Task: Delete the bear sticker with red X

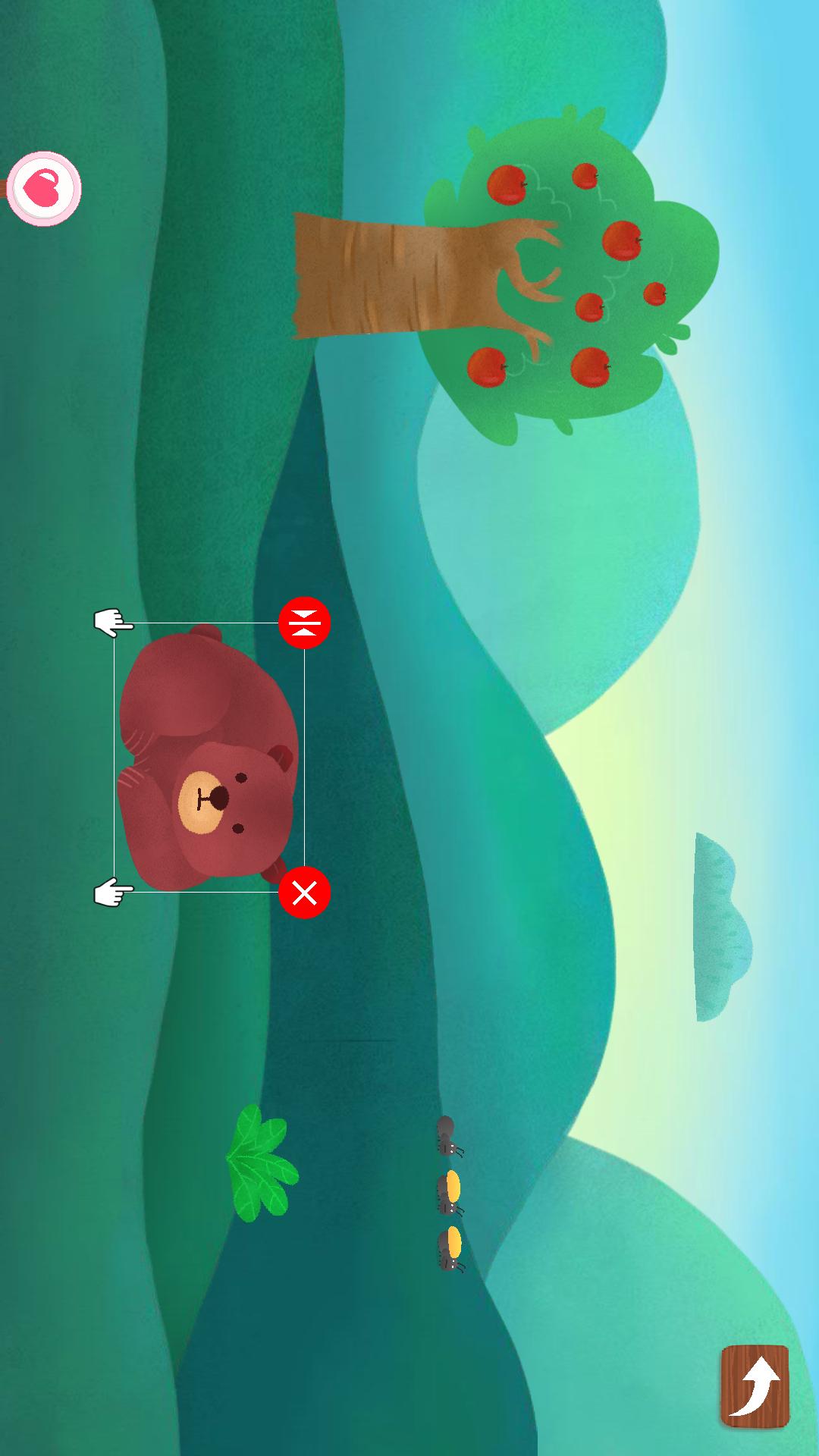Action: click(304, 893)
